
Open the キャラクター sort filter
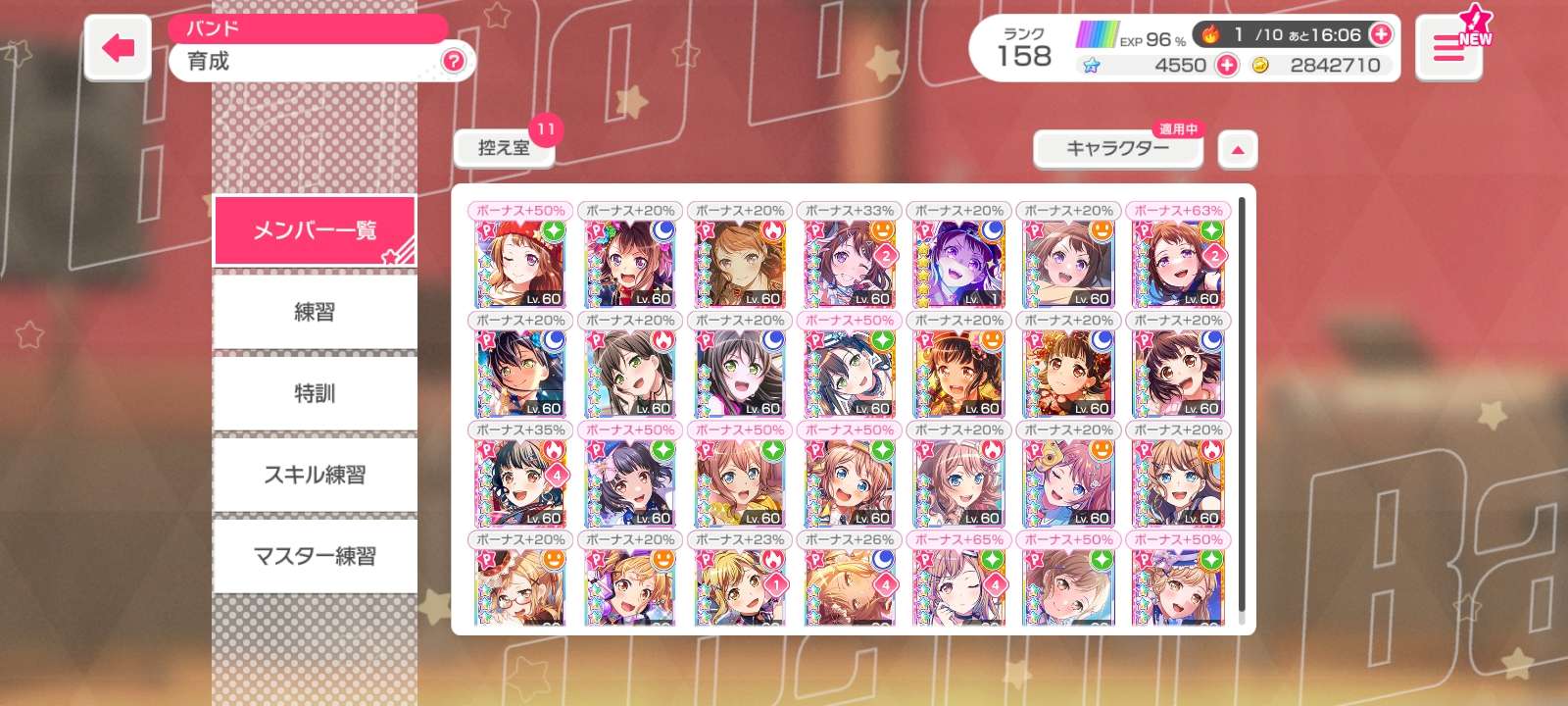(x=1117, y=149)
